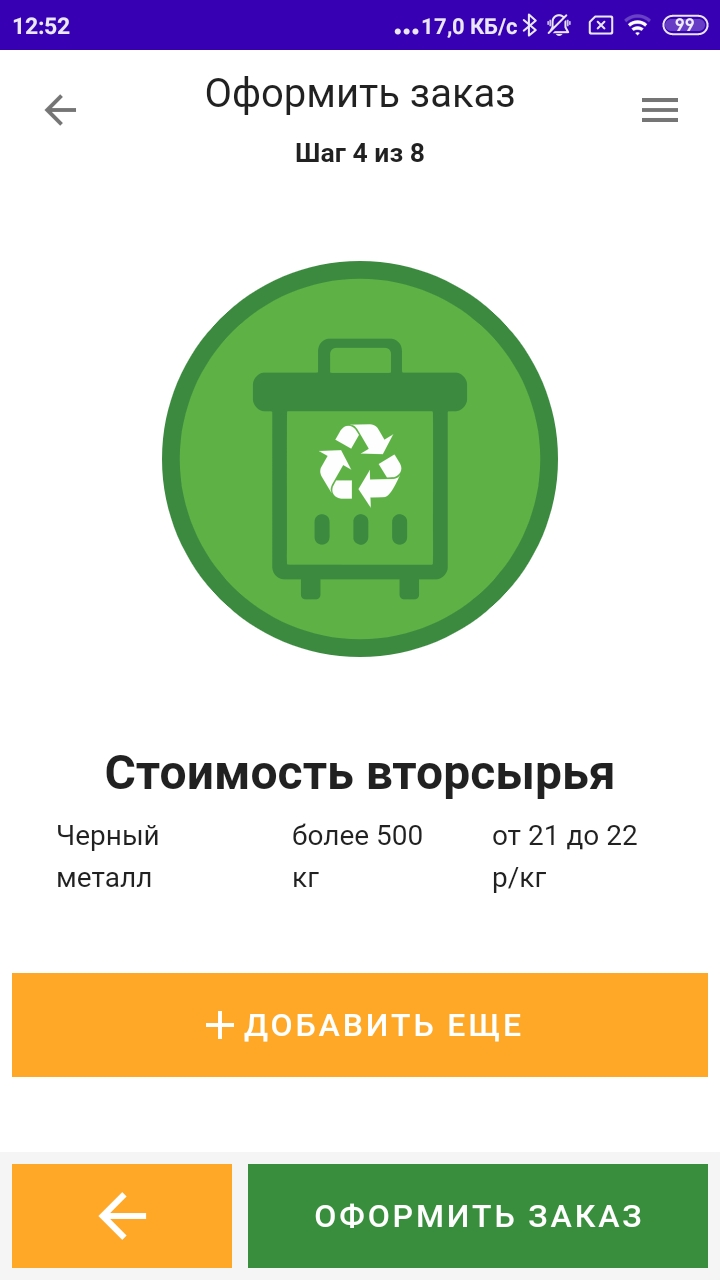Tap the Шаг 4 из 8 step indicator
720x1280 pixels.
[x=360, y=153]
